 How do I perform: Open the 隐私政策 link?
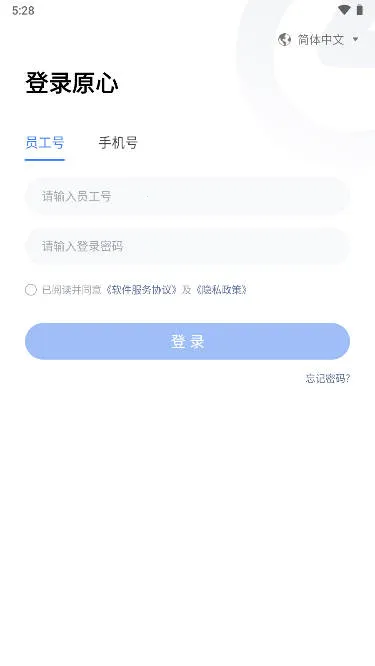click(x=222, y=290)
